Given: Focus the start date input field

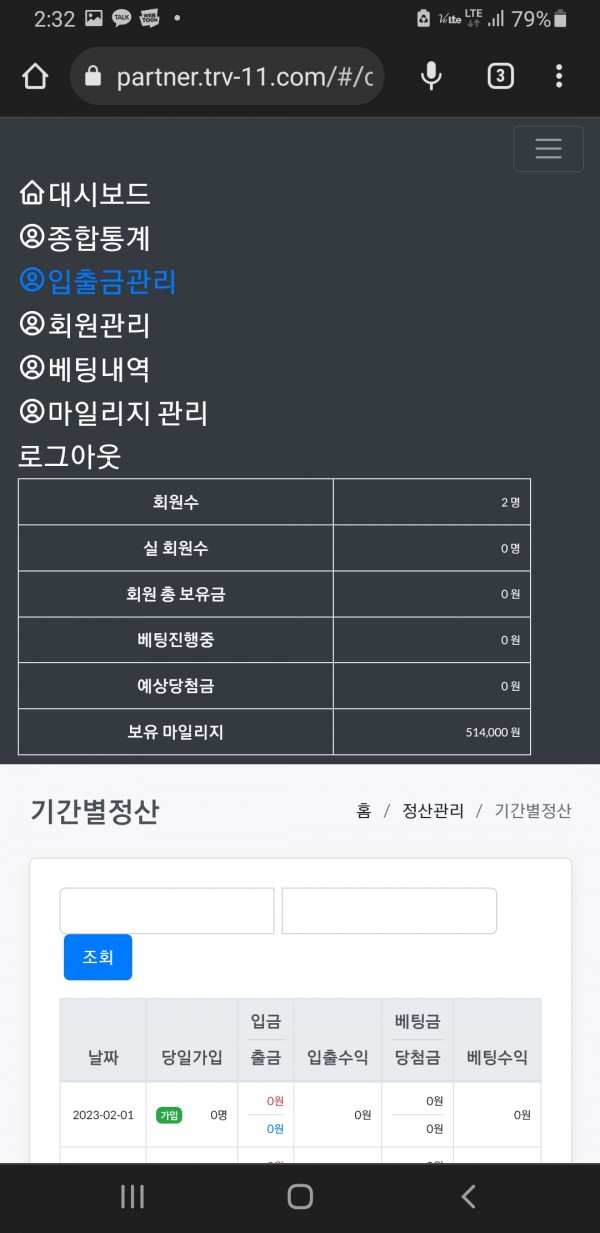Looking at the screenshot, I should click(167, 911).
